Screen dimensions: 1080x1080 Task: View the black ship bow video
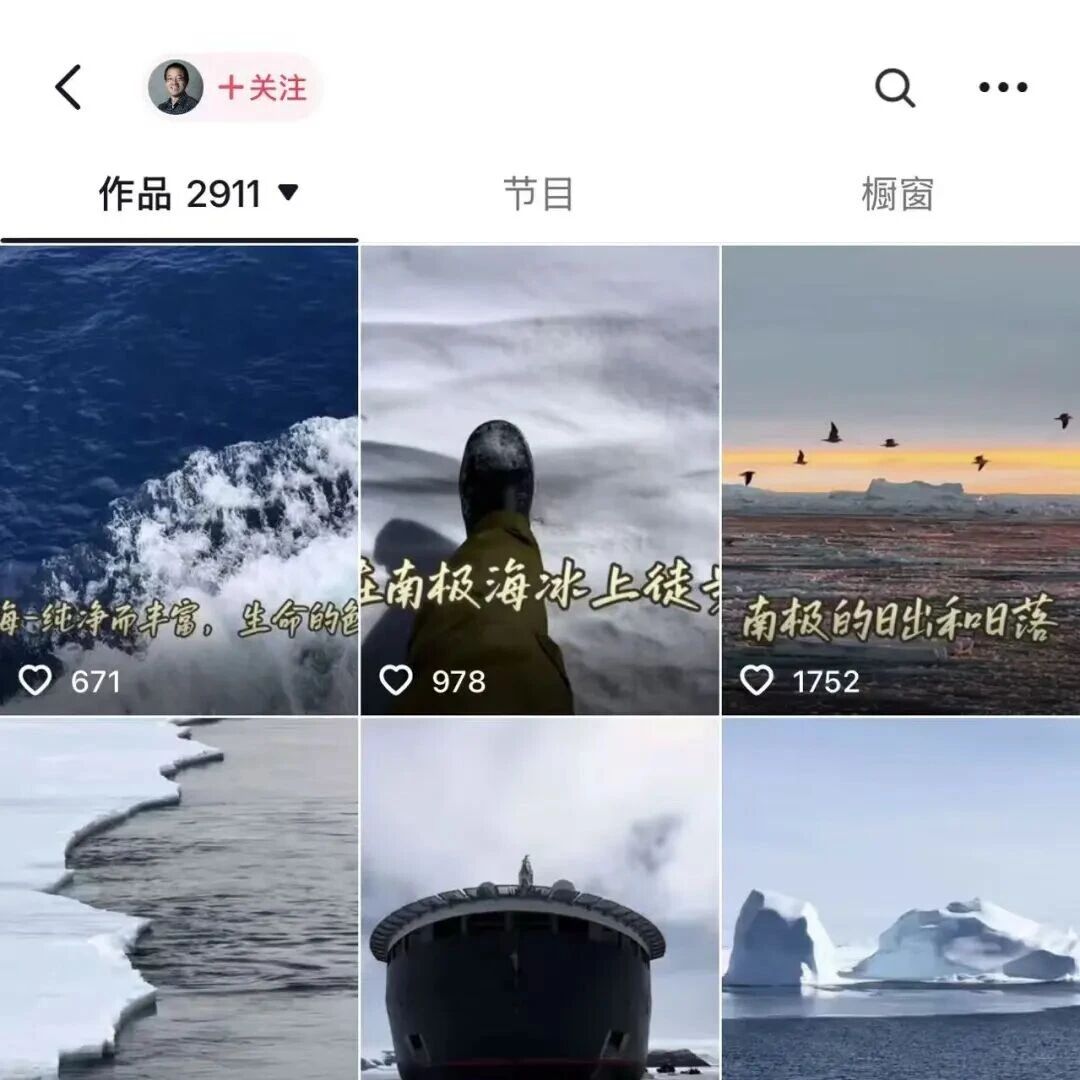coord(539,900)
